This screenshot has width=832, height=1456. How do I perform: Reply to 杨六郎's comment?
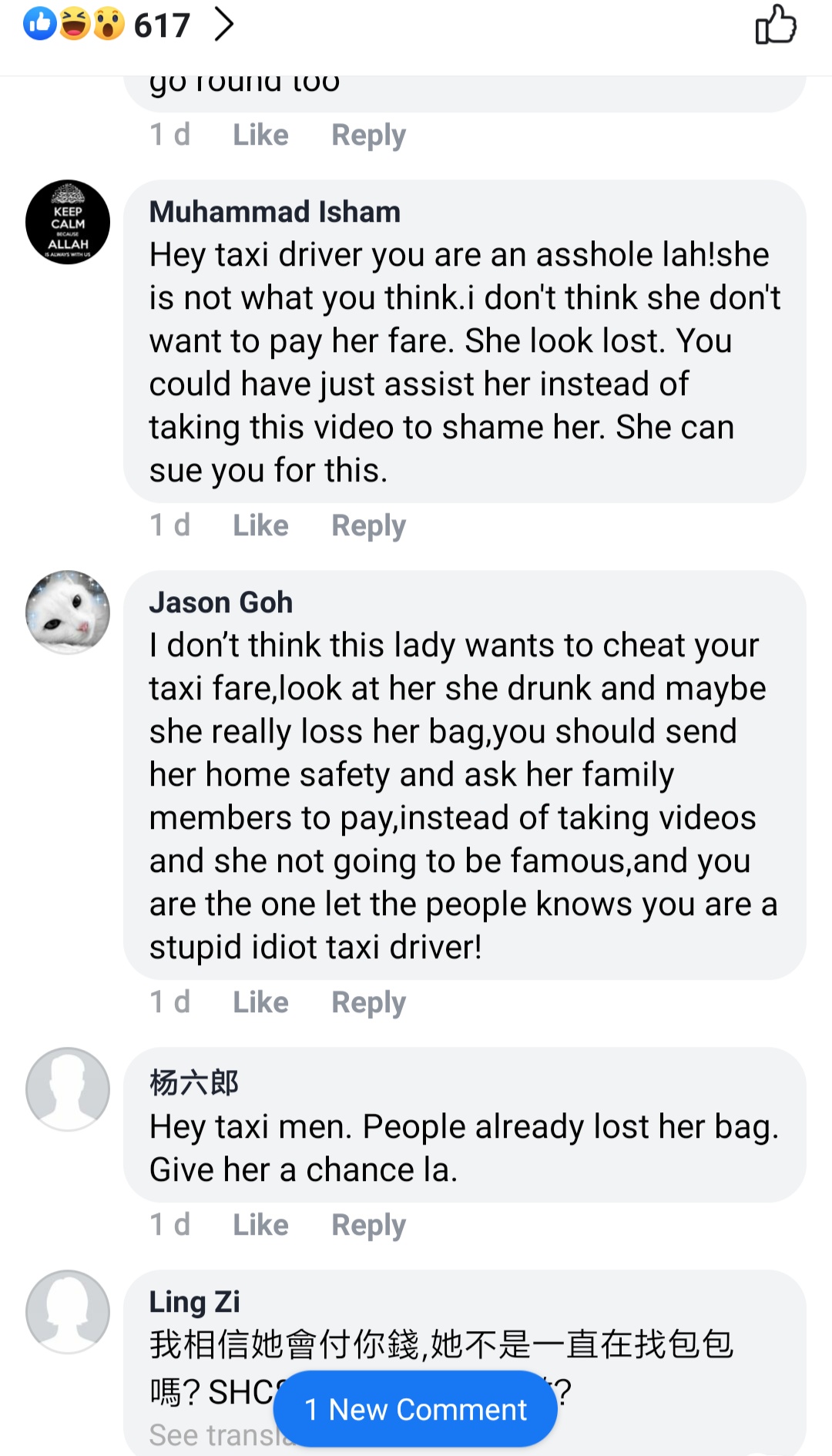click(x=368, y=1225)
